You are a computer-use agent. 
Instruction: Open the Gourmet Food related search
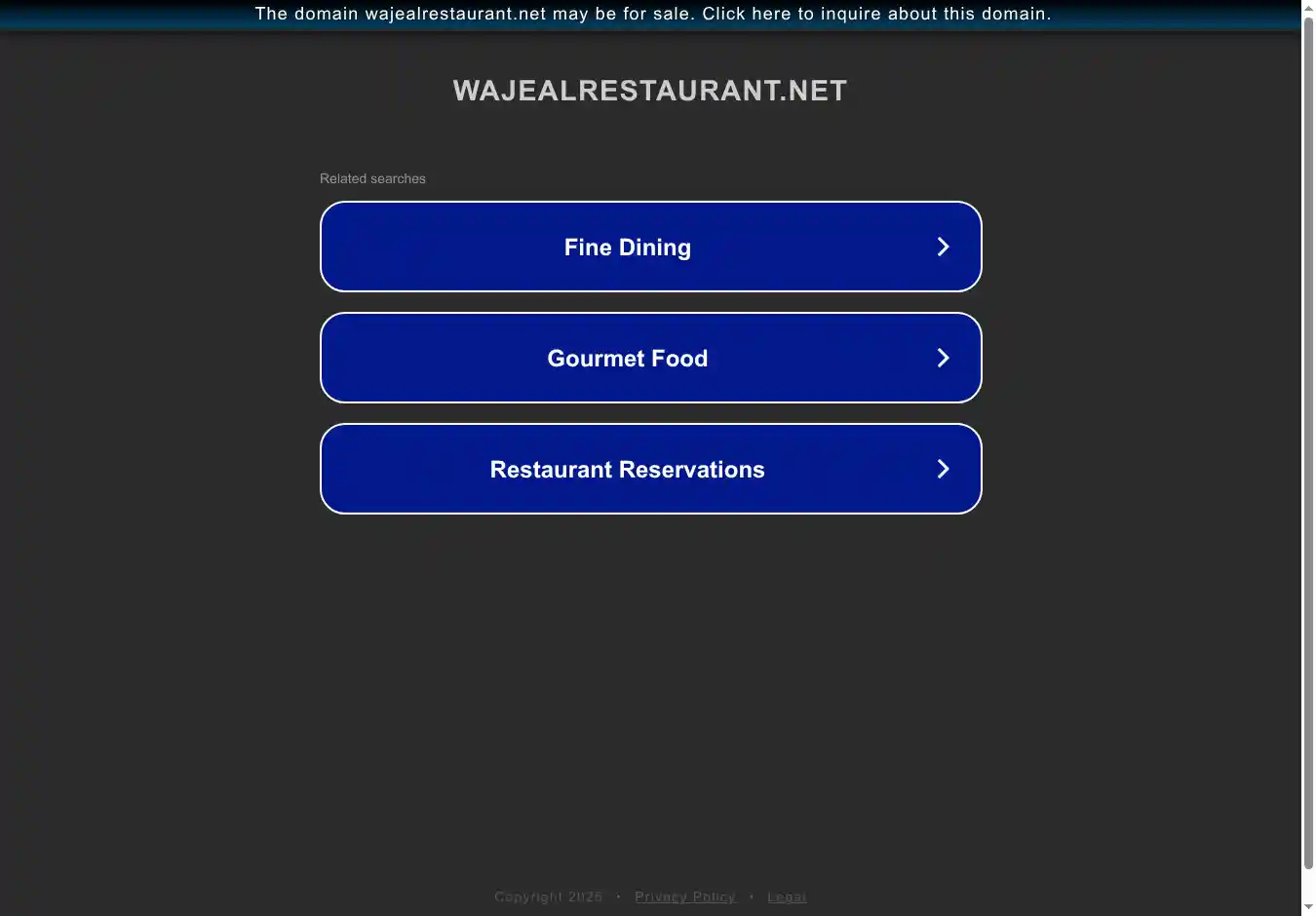[x=650, y=358]
